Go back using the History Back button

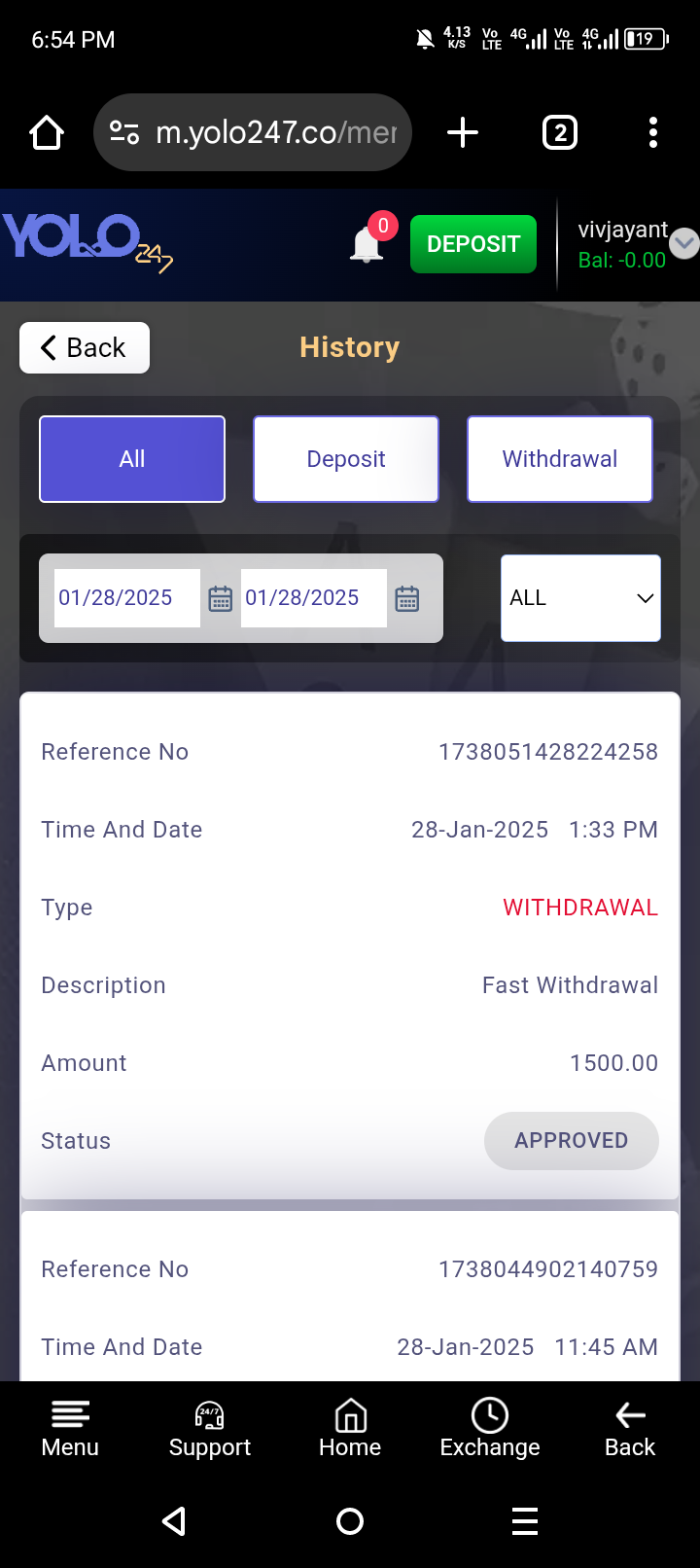pos(85,347)
